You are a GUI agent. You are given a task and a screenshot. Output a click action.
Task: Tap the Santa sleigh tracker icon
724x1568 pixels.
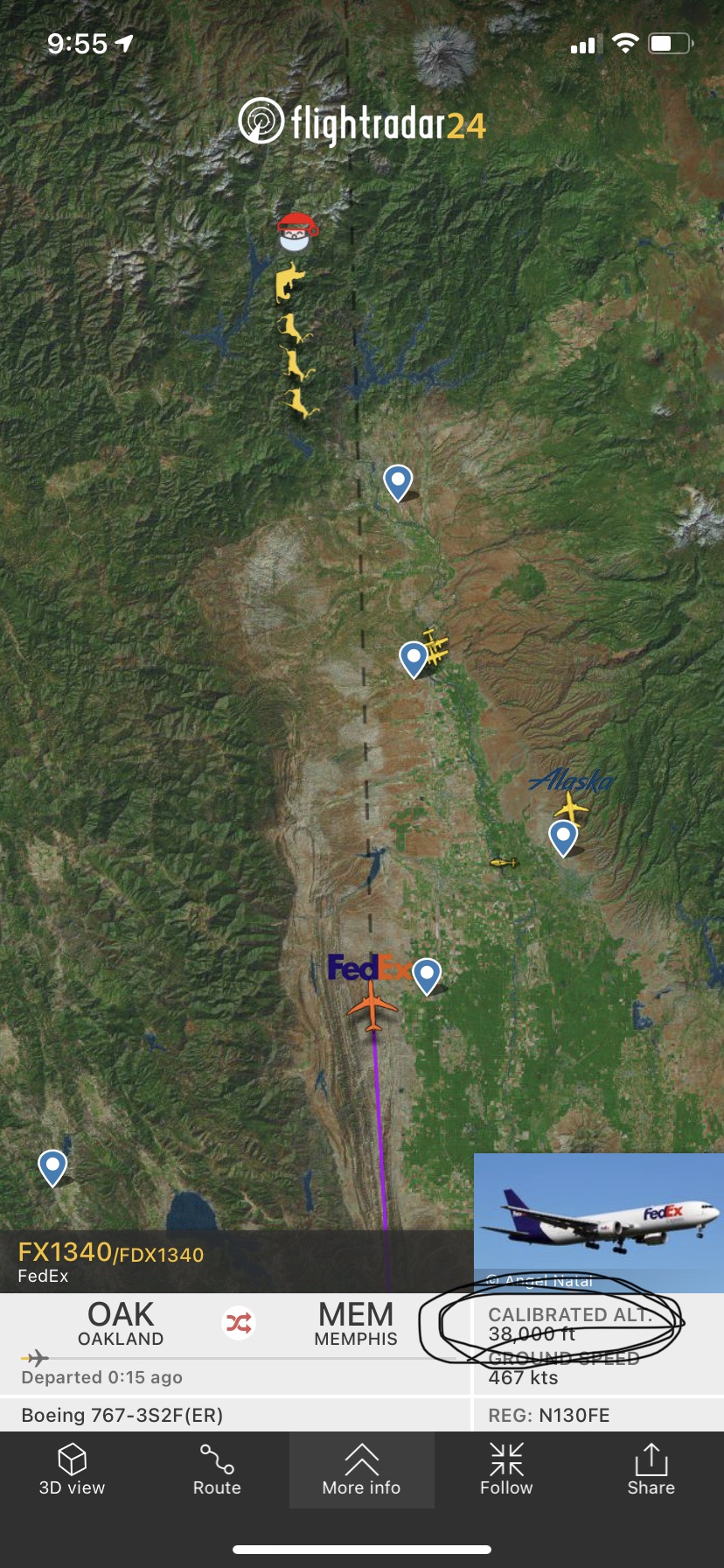coord(296,233)
